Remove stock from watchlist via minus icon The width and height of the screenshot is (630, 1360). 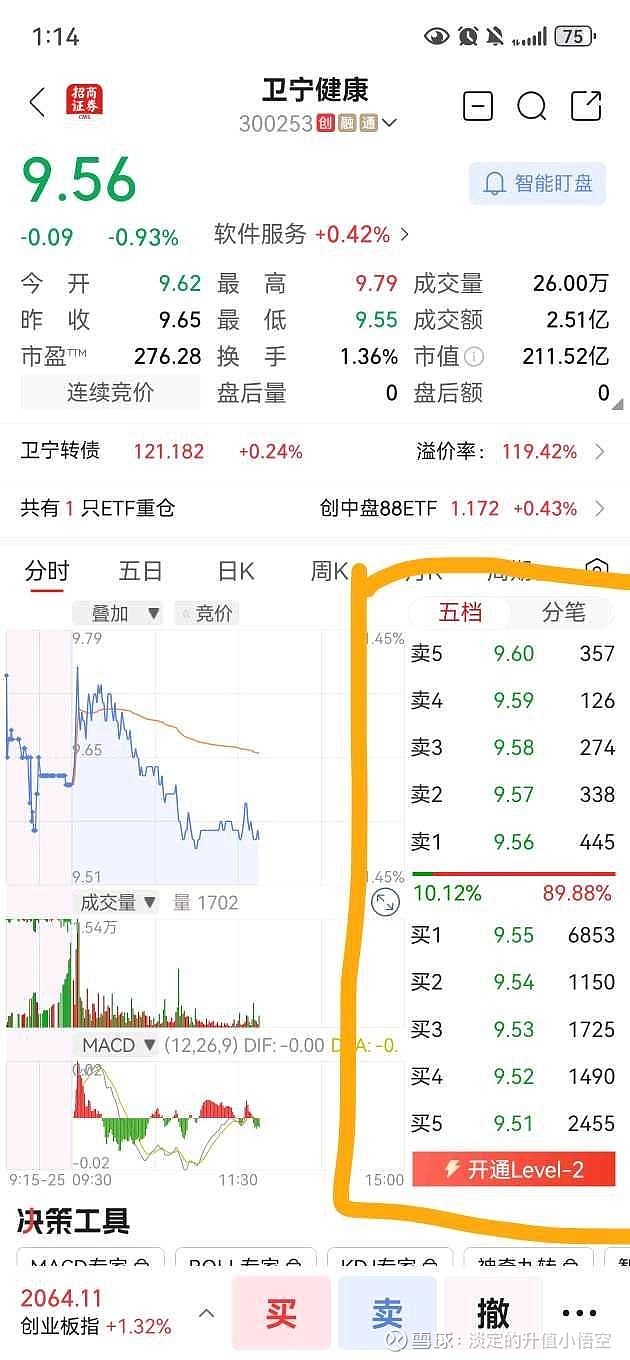tap(478, 105)
